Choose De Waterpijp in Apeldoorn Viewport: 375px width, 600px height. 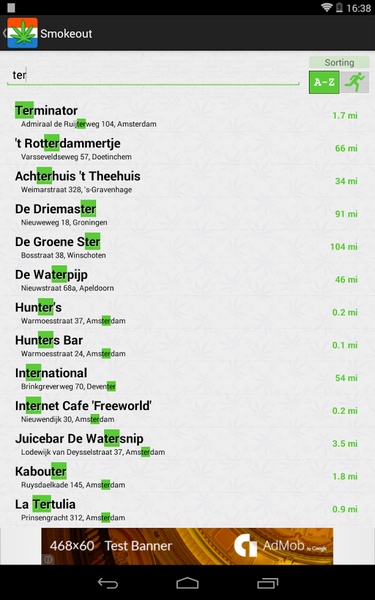(x=188, y=280)
